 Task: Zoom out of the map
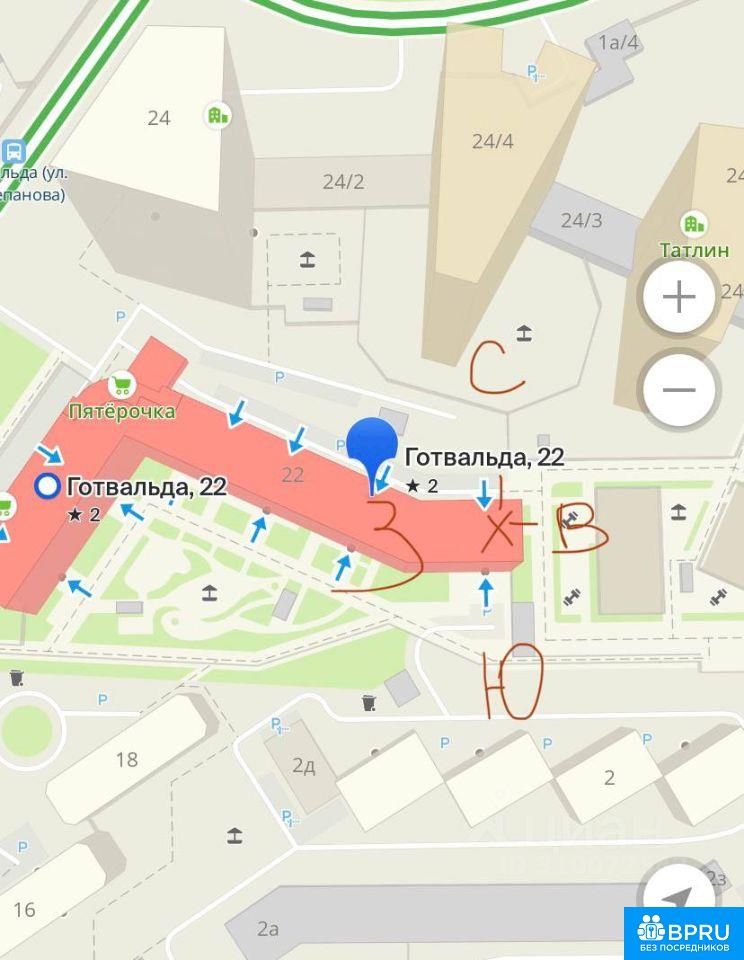pos(679,390)
